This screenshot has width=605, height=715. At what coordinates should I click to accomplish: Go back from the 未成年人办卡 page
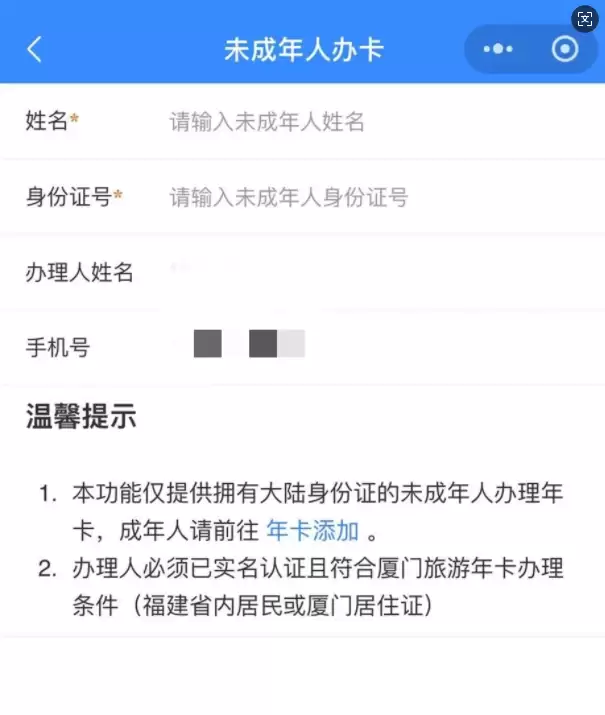pos(35,50)
